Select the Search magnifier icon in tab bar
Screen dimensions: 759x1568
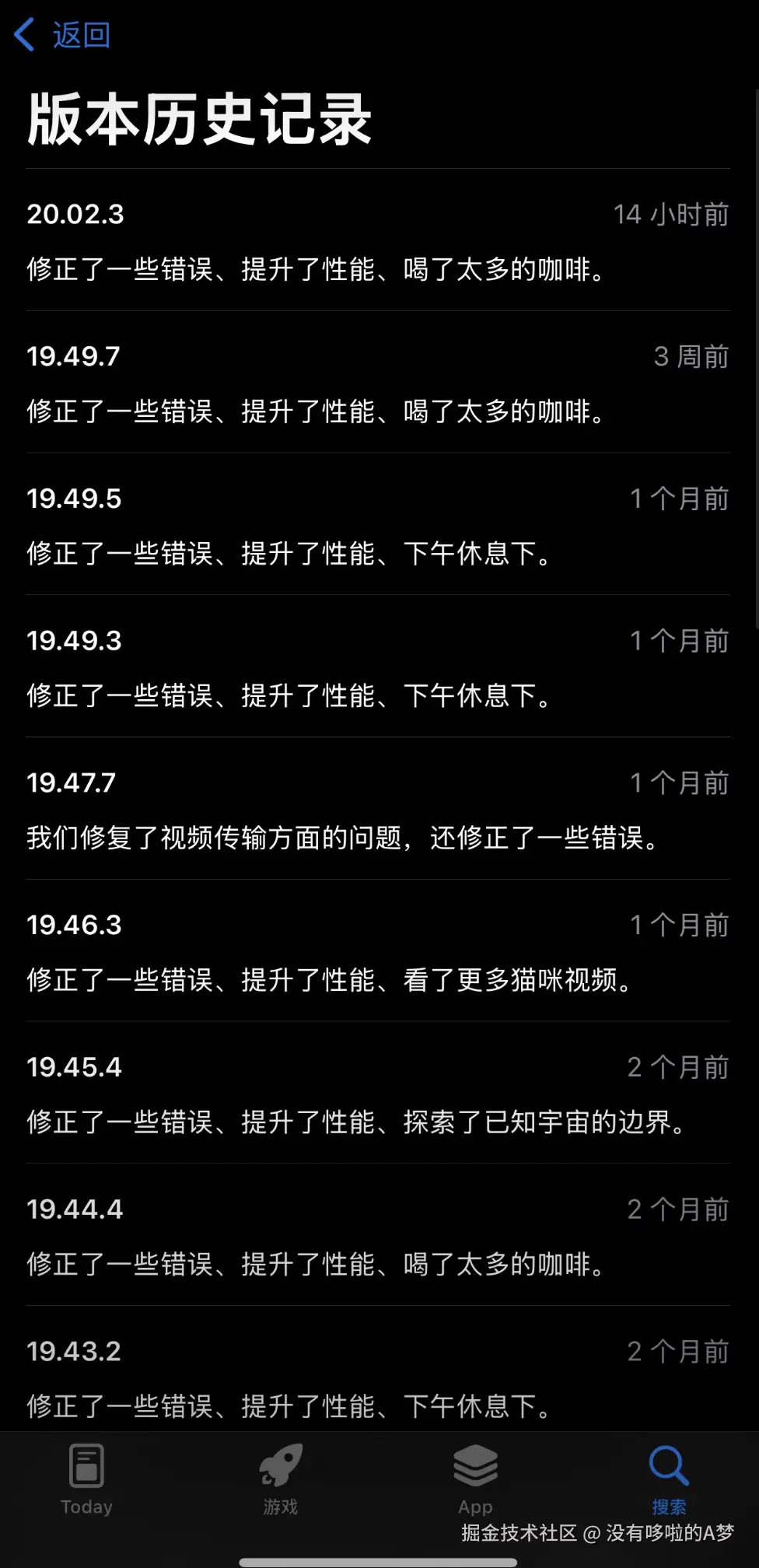click(x=668, y=1465)
